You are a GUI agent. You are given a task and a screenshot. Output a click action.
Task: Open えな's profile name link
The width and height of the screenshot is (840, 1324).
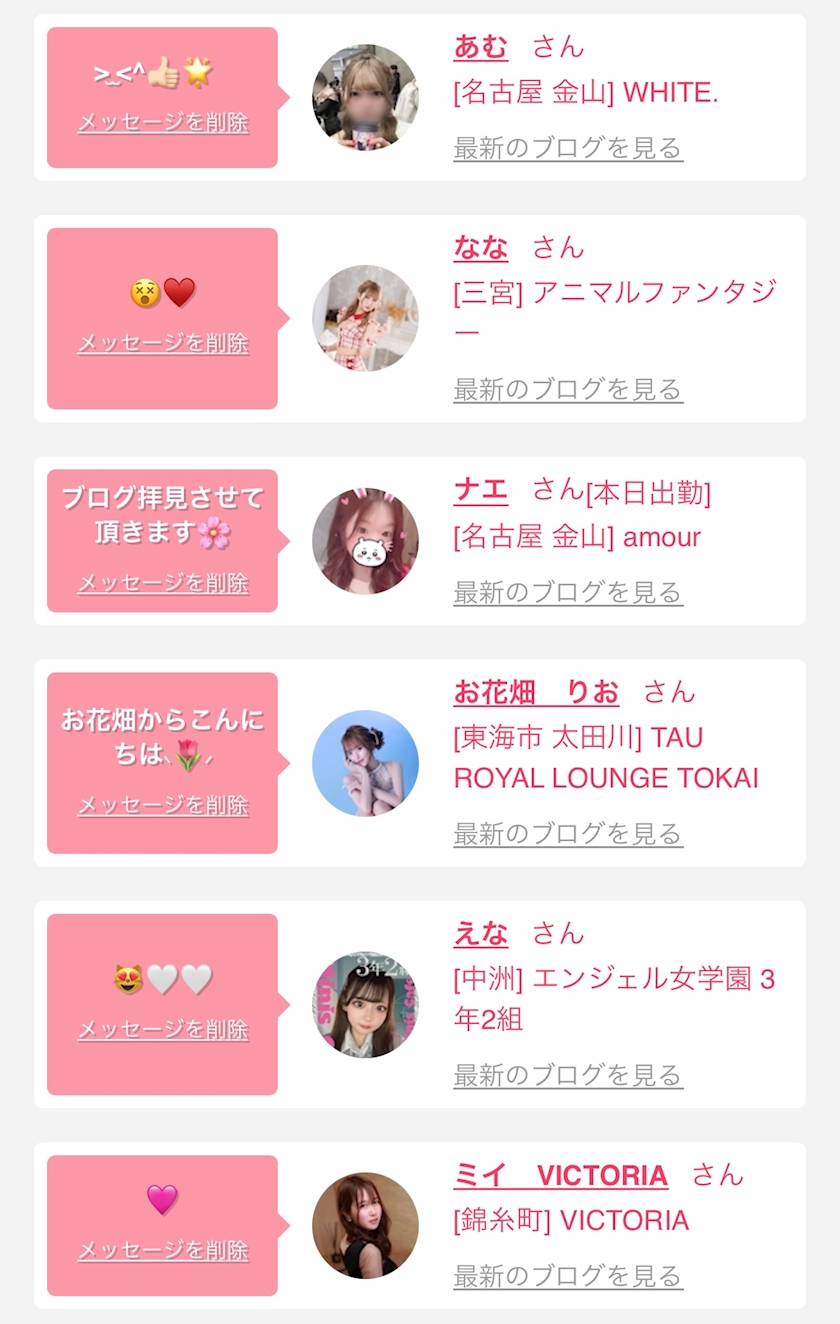pyautogui.click(x=480, y=933)
